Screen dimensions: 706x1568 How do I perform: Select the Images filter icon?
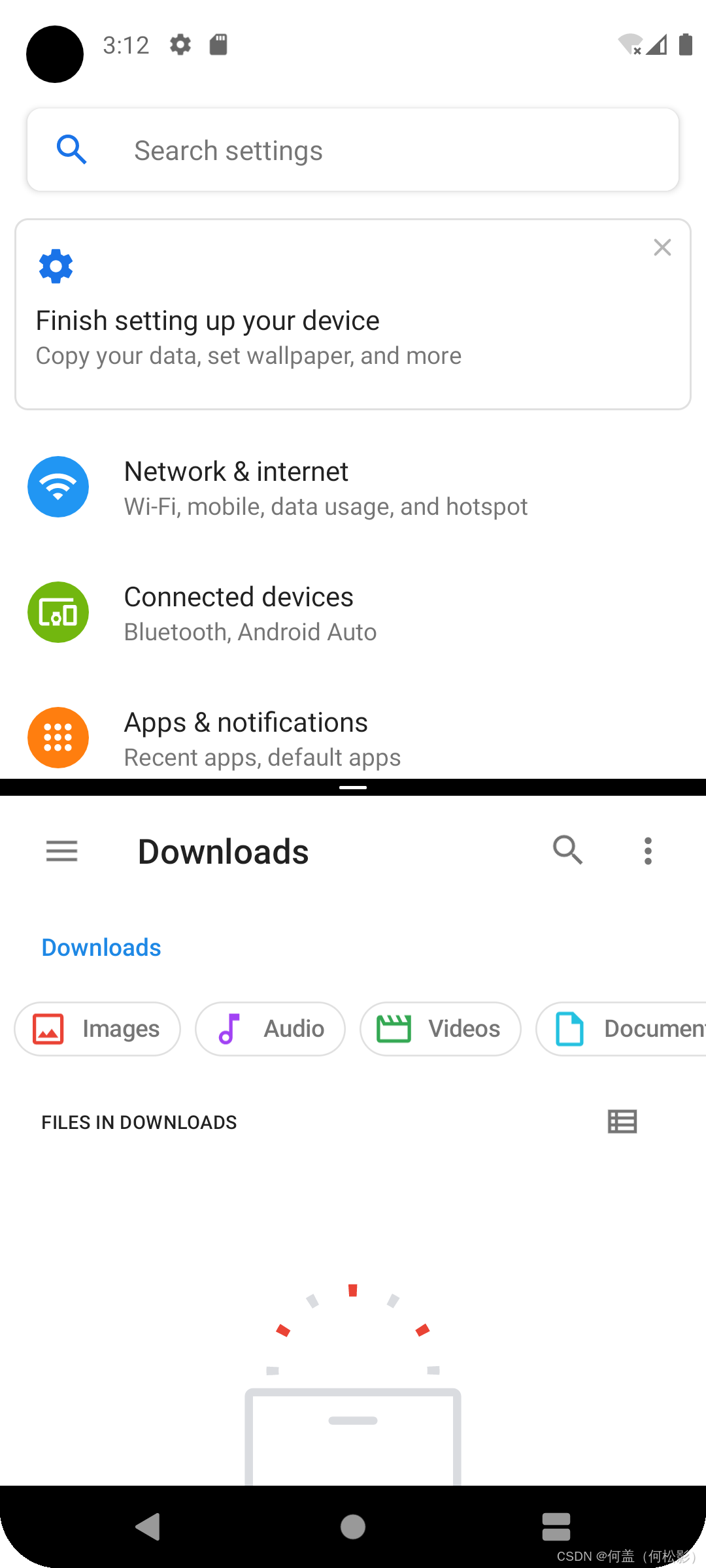coord(47,1028)
